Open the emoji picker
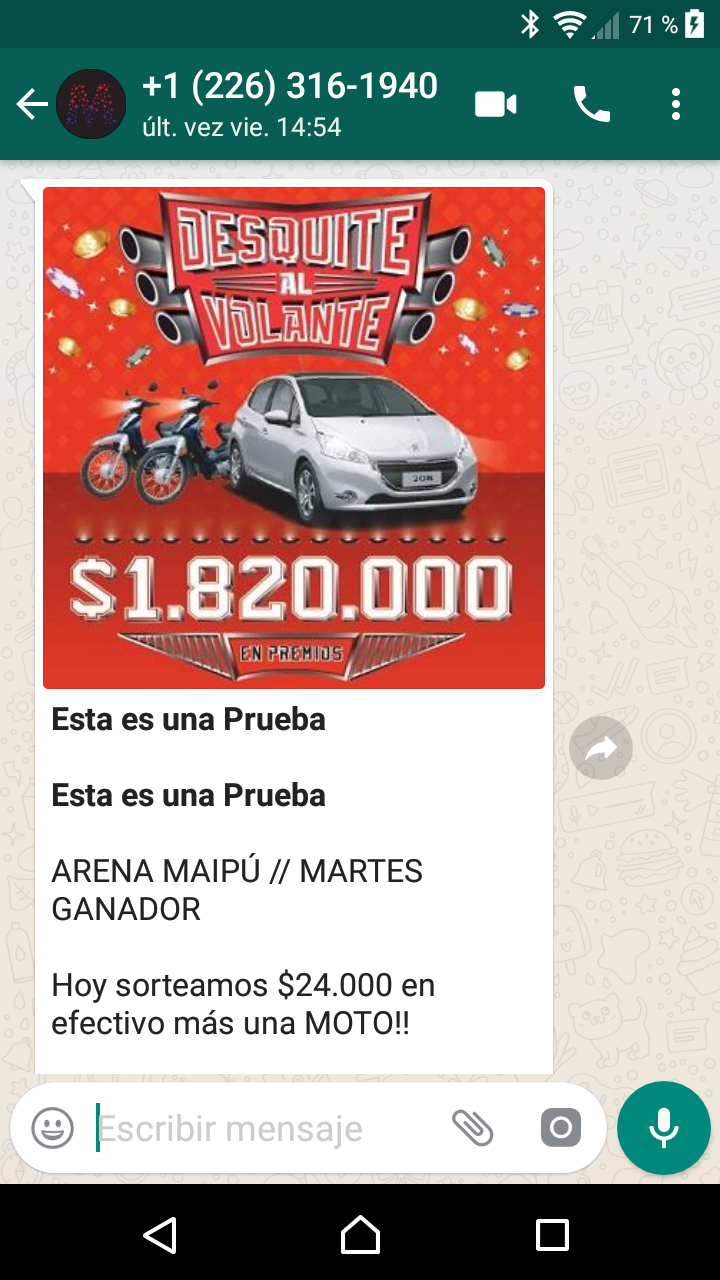720x1280 pixels. point(53,1129)
